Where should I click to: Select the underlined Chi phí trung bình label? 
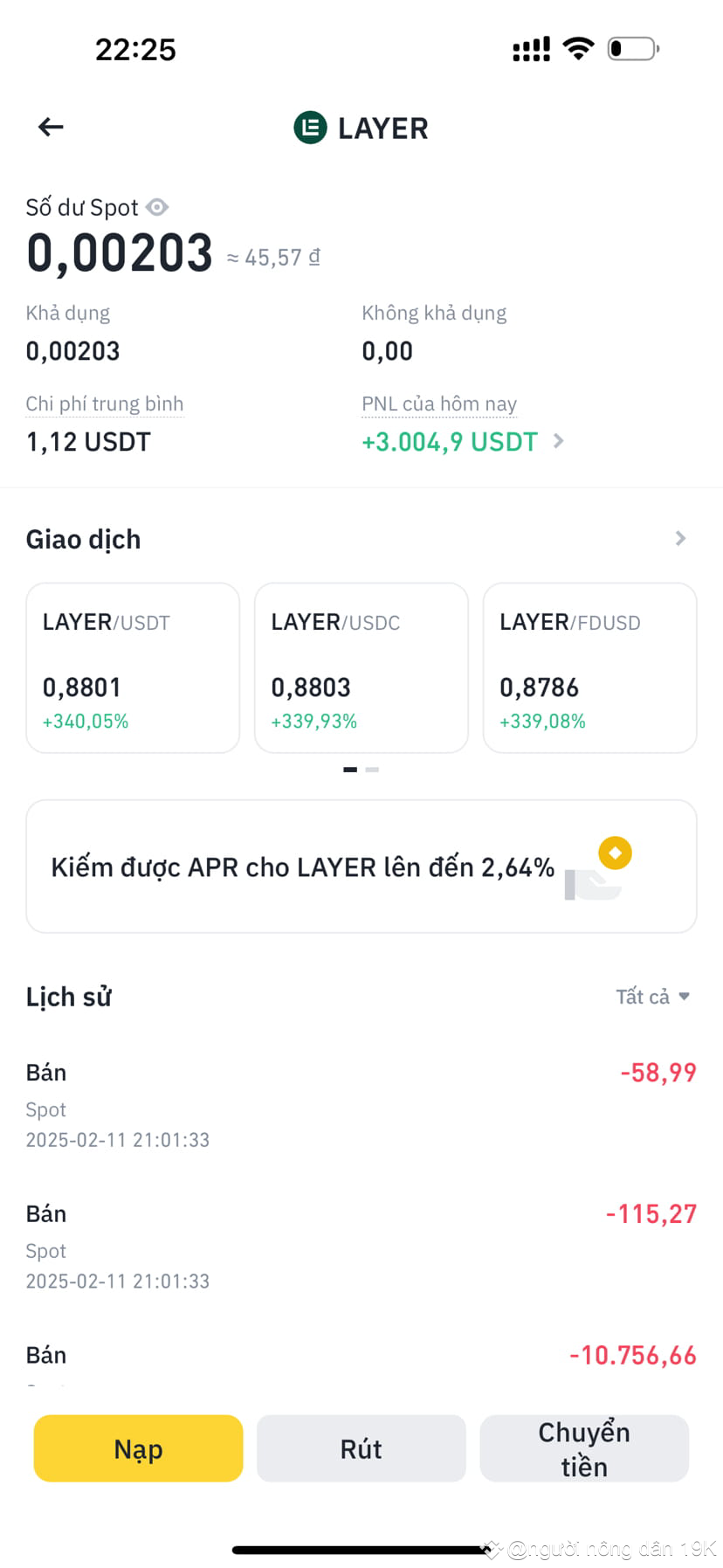pyautogui.click(x=105, y=404)
